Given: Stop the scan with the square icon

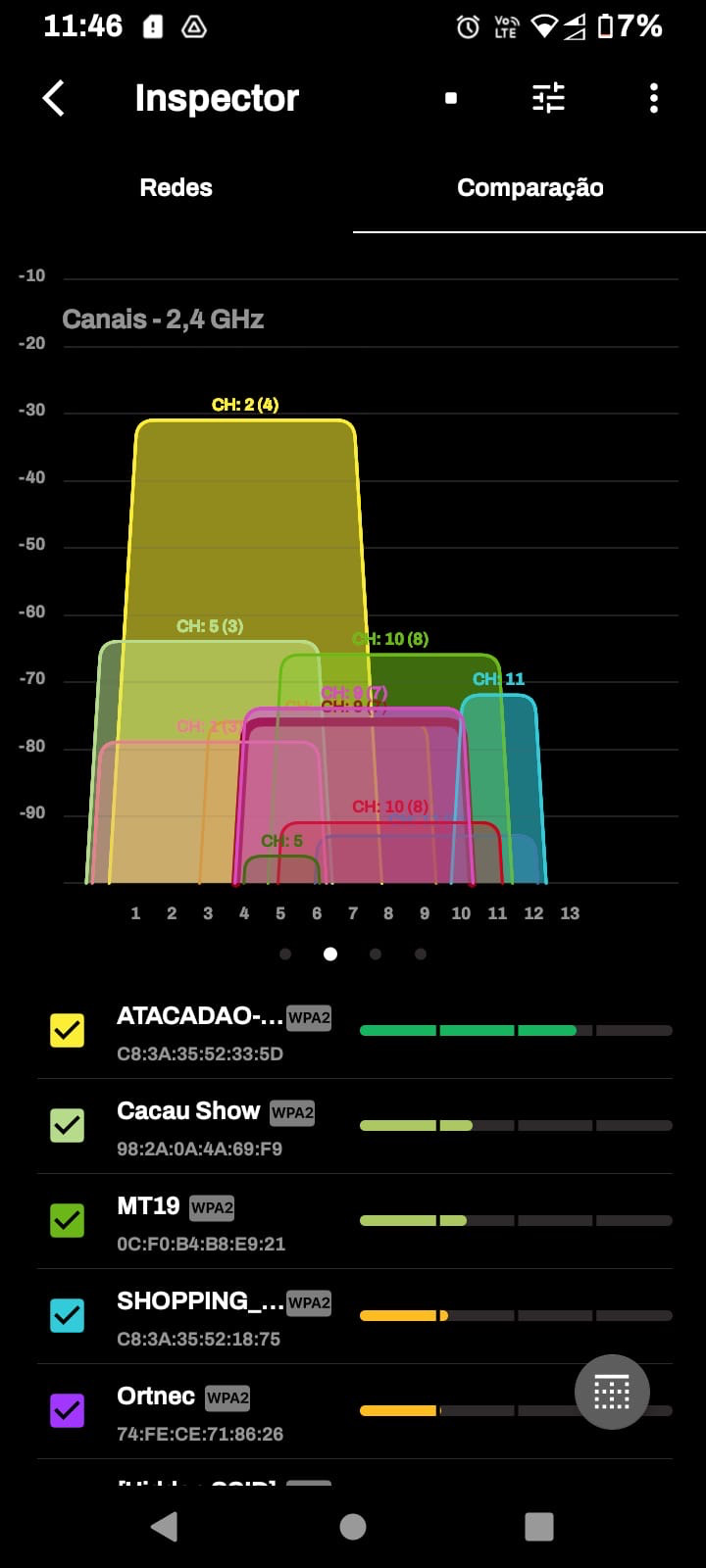Looking at the screenshot, I should (451, 98).
